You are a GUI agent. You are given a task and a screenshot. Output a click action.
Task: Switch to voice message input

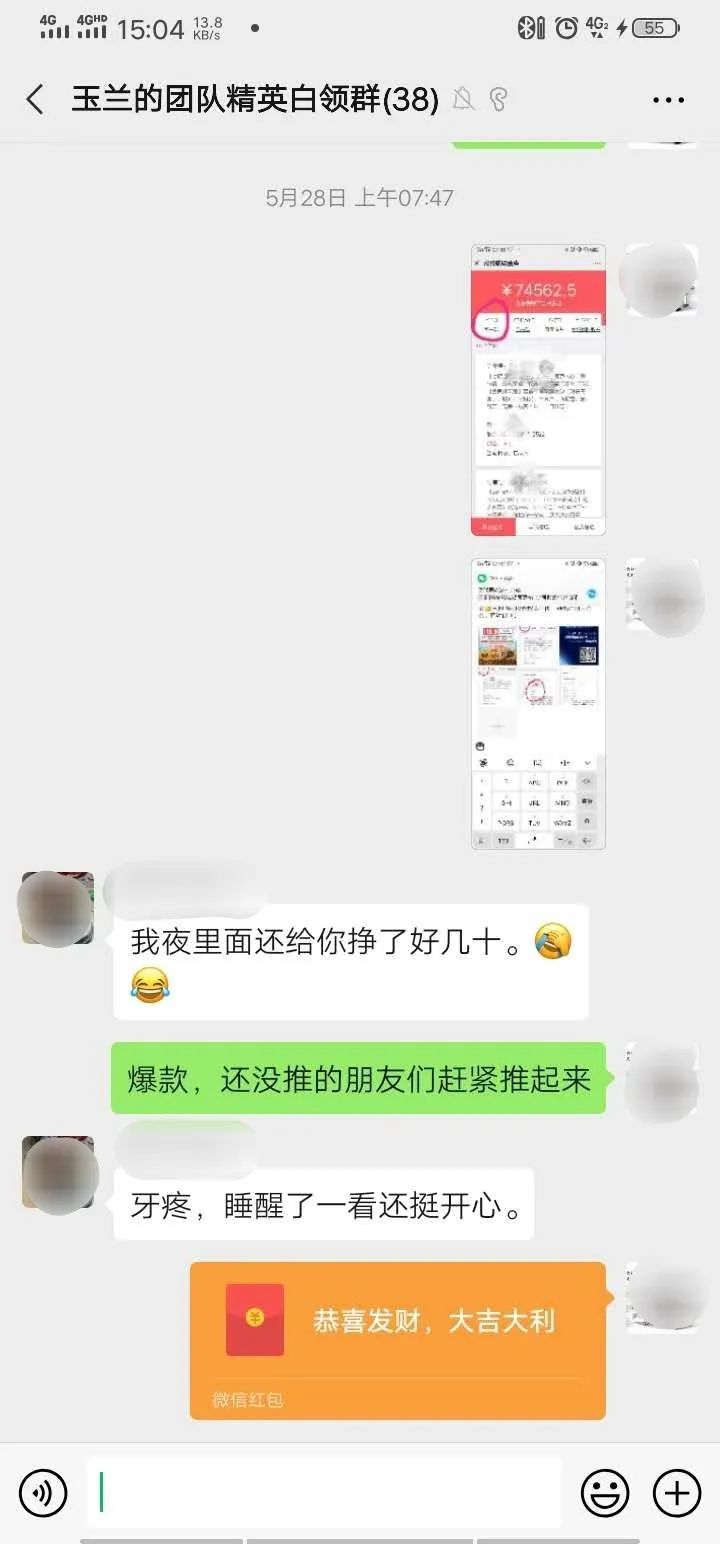(43, 1493)
